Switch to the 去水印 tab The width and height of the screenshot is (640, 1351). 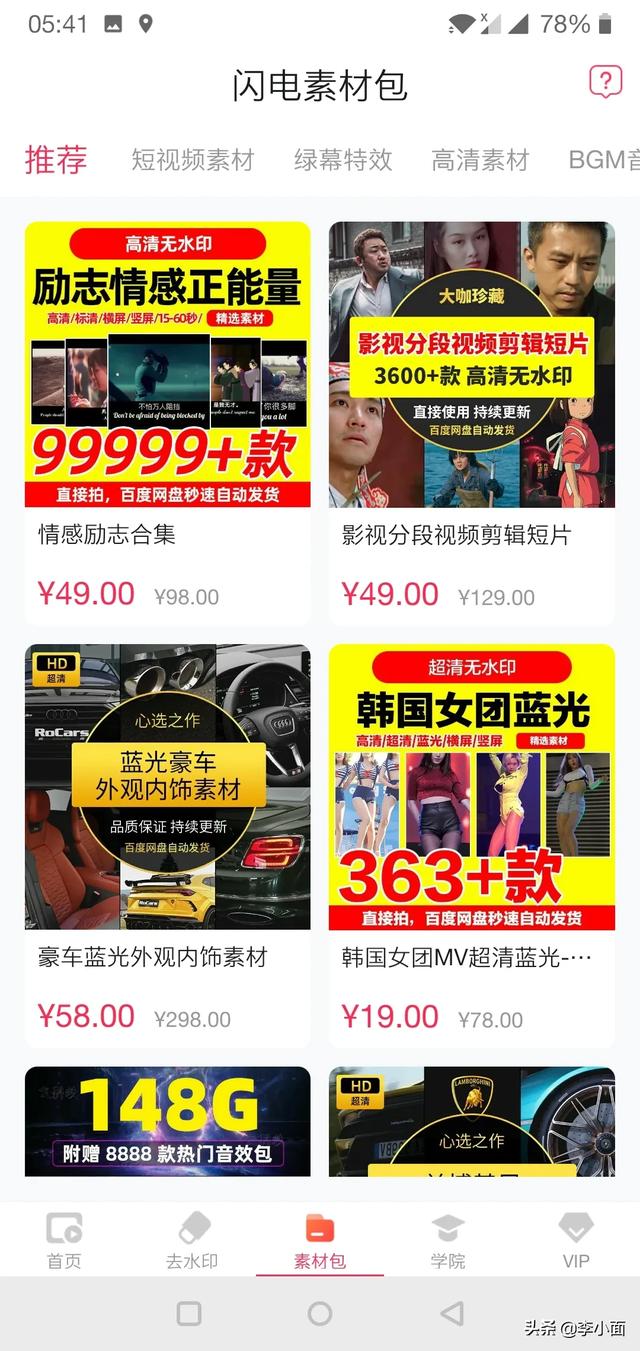[192, 1240]
